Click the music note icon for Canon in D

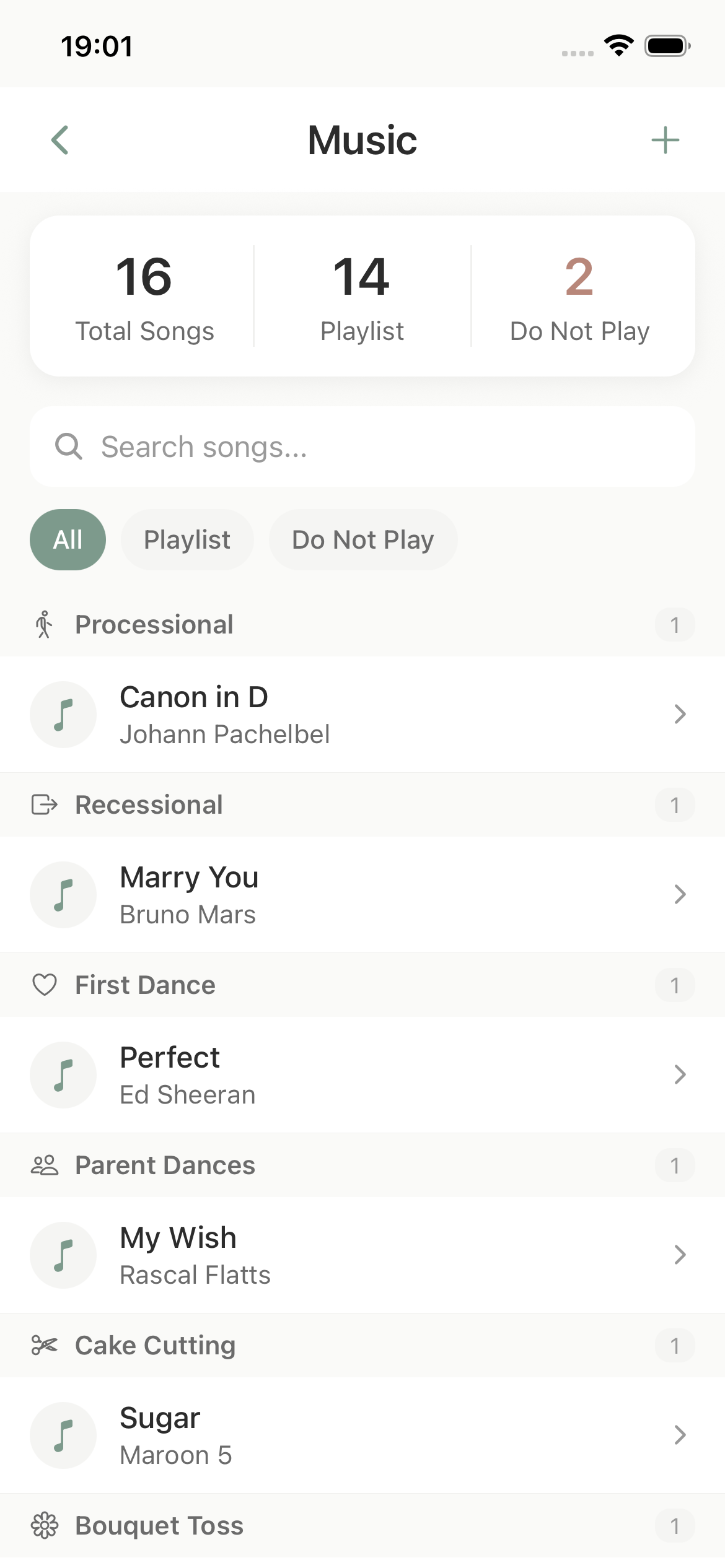tap(63, 715)
